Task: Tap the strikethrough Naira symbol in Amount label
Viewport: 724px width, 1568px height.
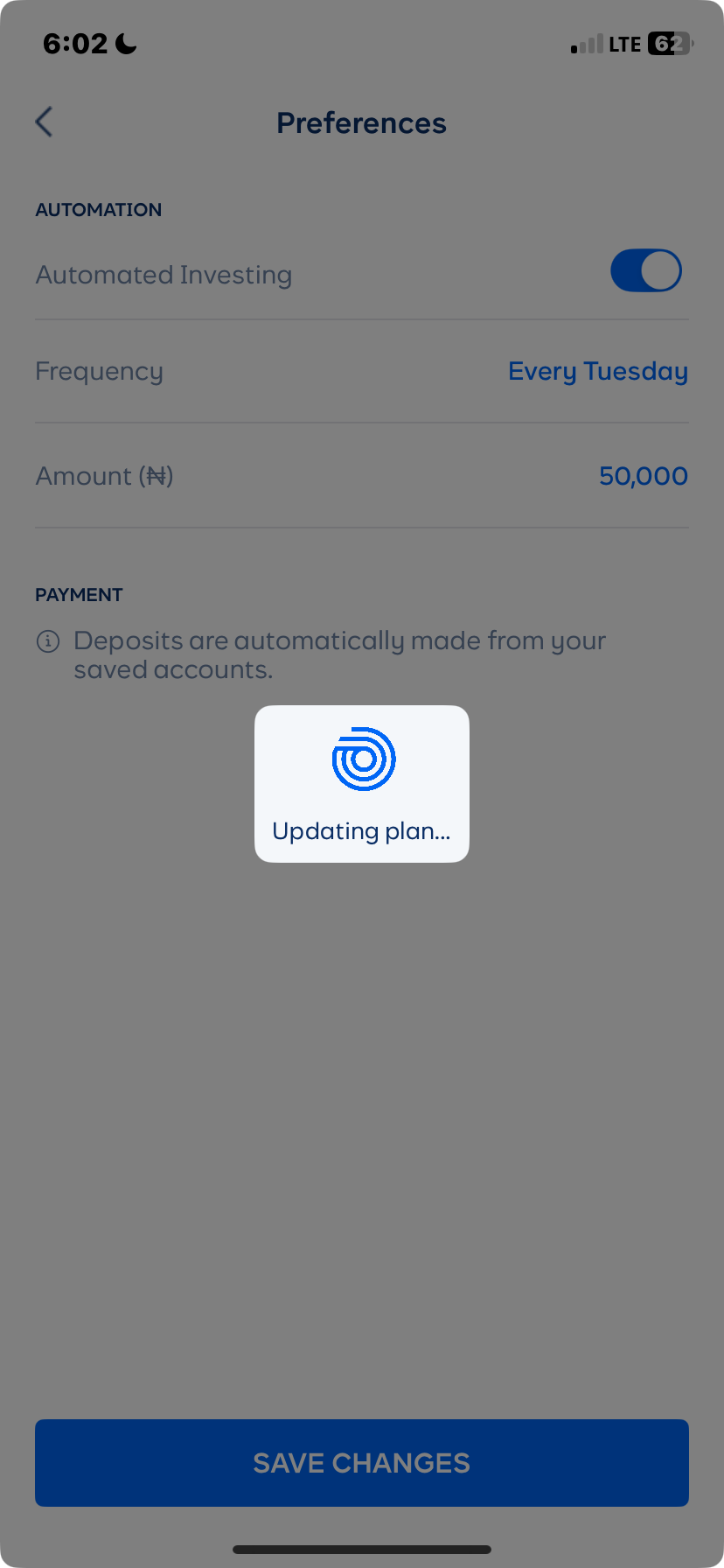Action: point(156,476)
